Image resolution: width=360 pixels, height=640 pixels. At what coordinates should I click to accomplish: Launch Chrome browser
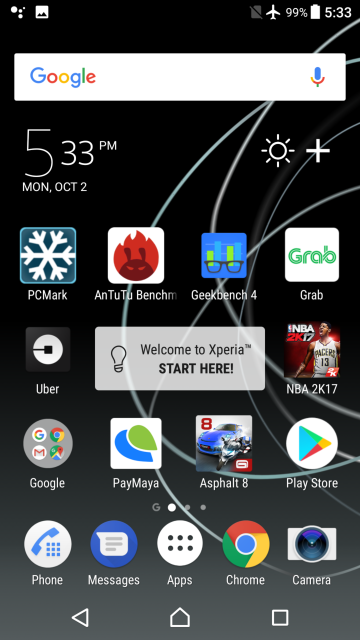click(246, 544)
